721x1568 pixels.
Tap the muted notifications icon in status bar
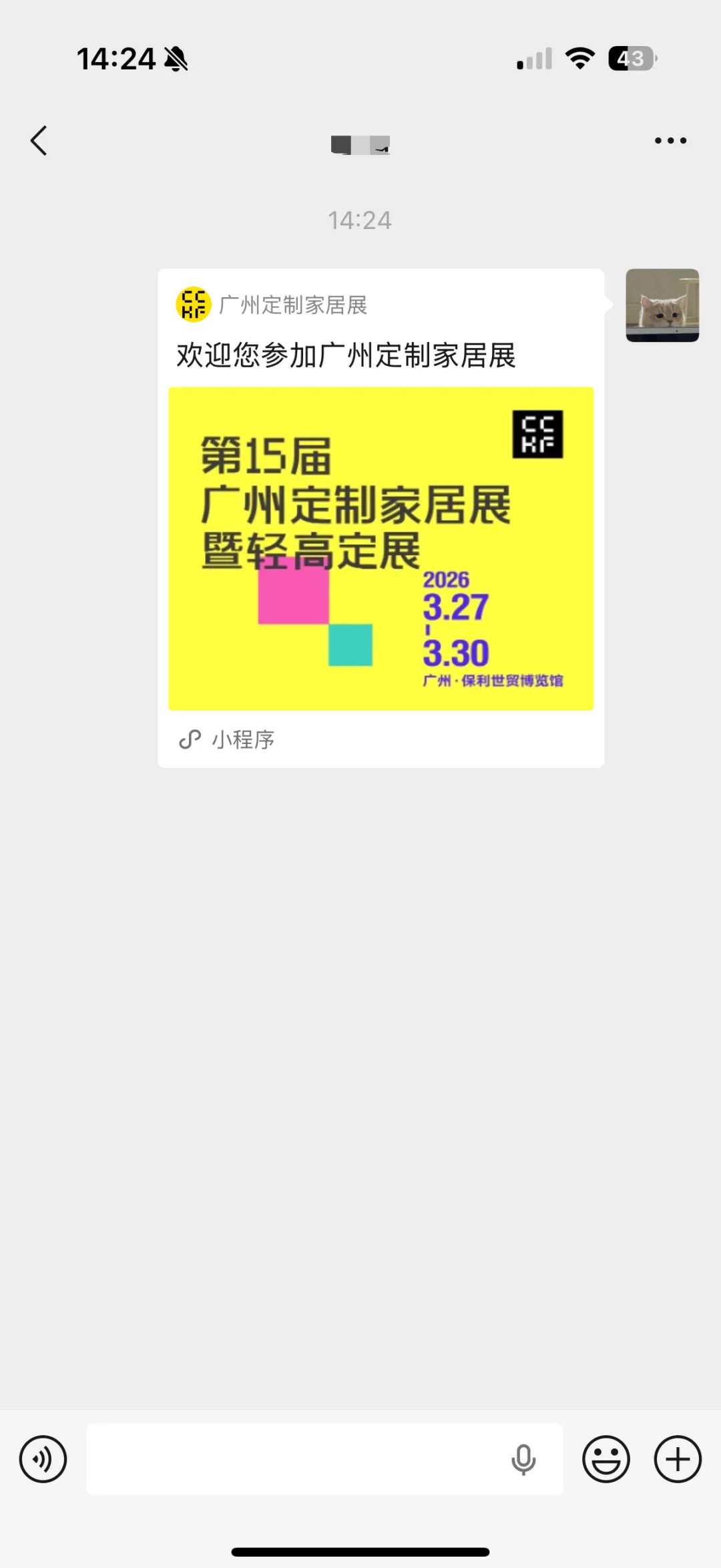click(x=175, y=59)
